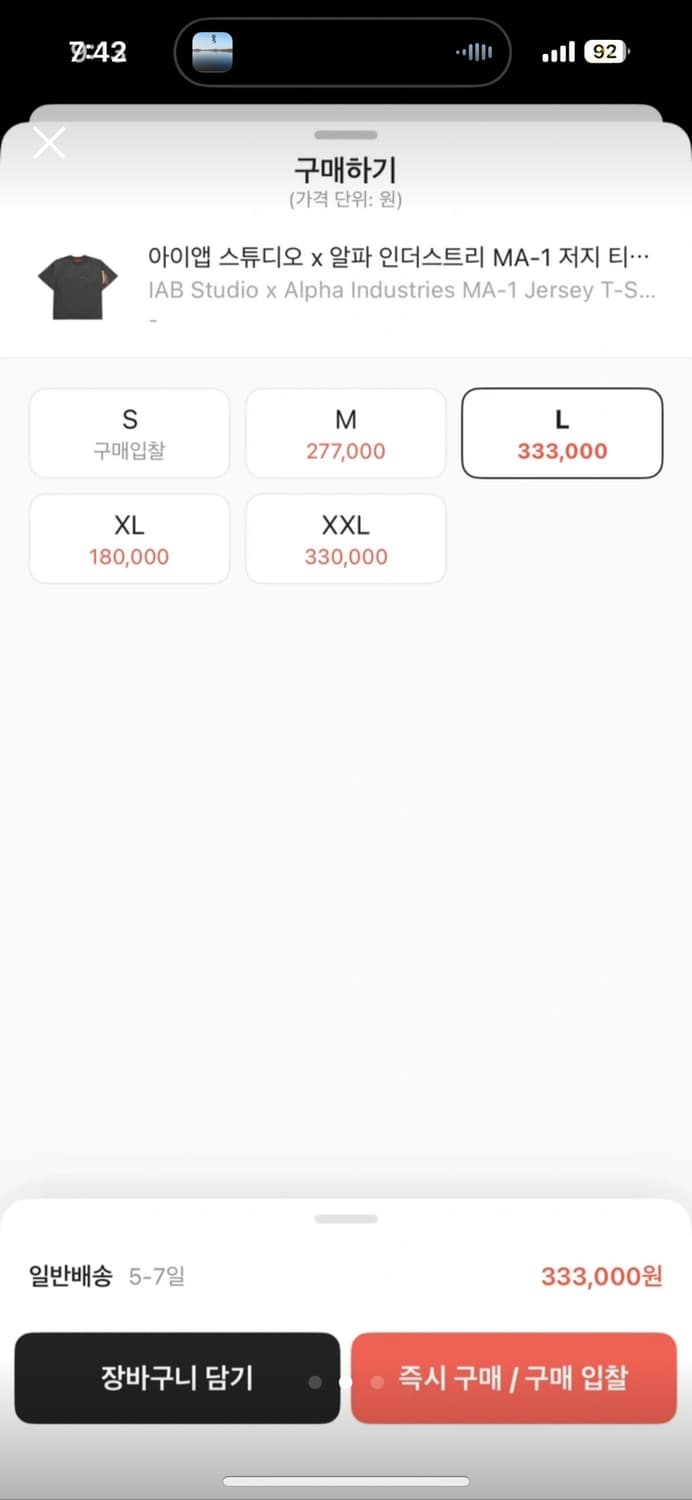
Task: Tap 장바구니 담기 to add to cart
Action: (177, 1378)
